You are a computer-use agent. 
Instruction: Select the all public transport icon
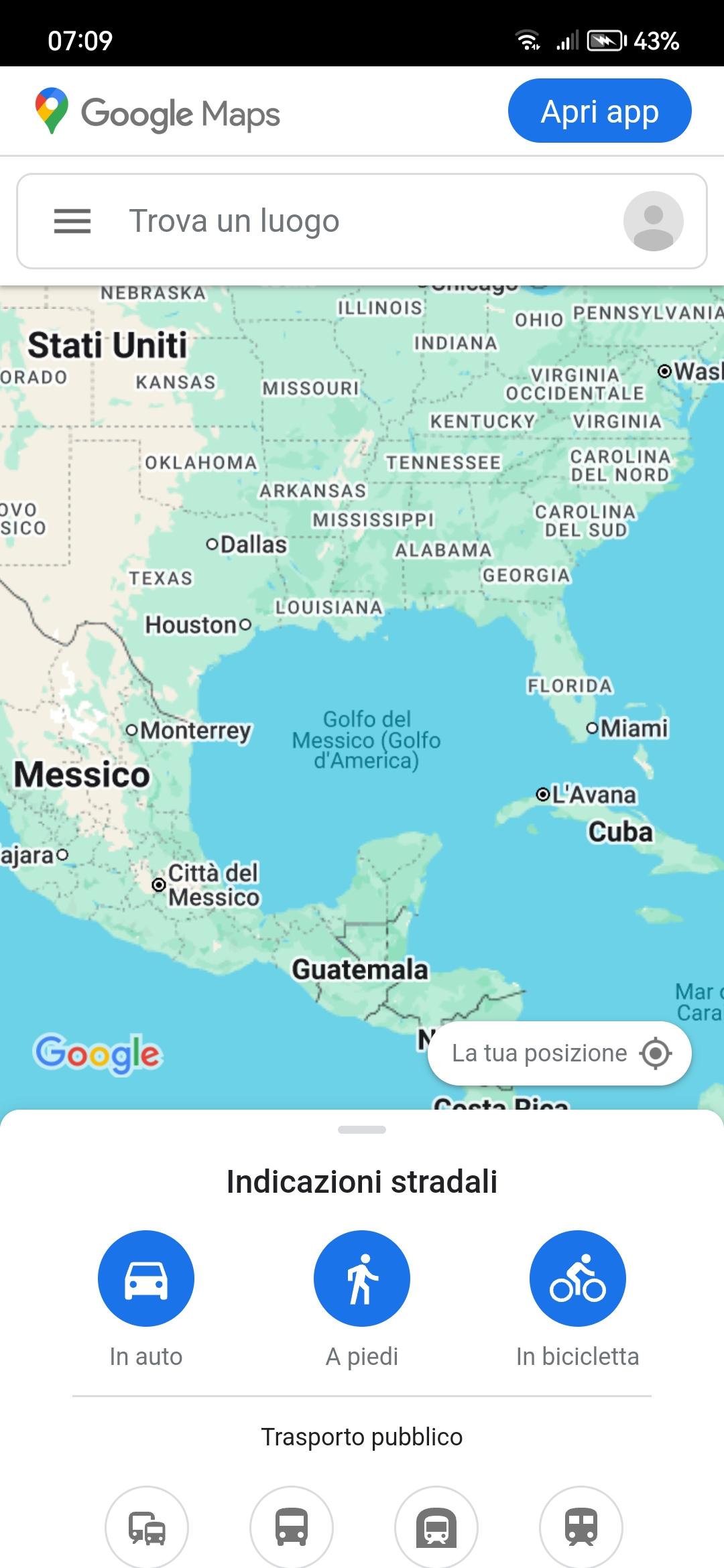(147, 1528)
